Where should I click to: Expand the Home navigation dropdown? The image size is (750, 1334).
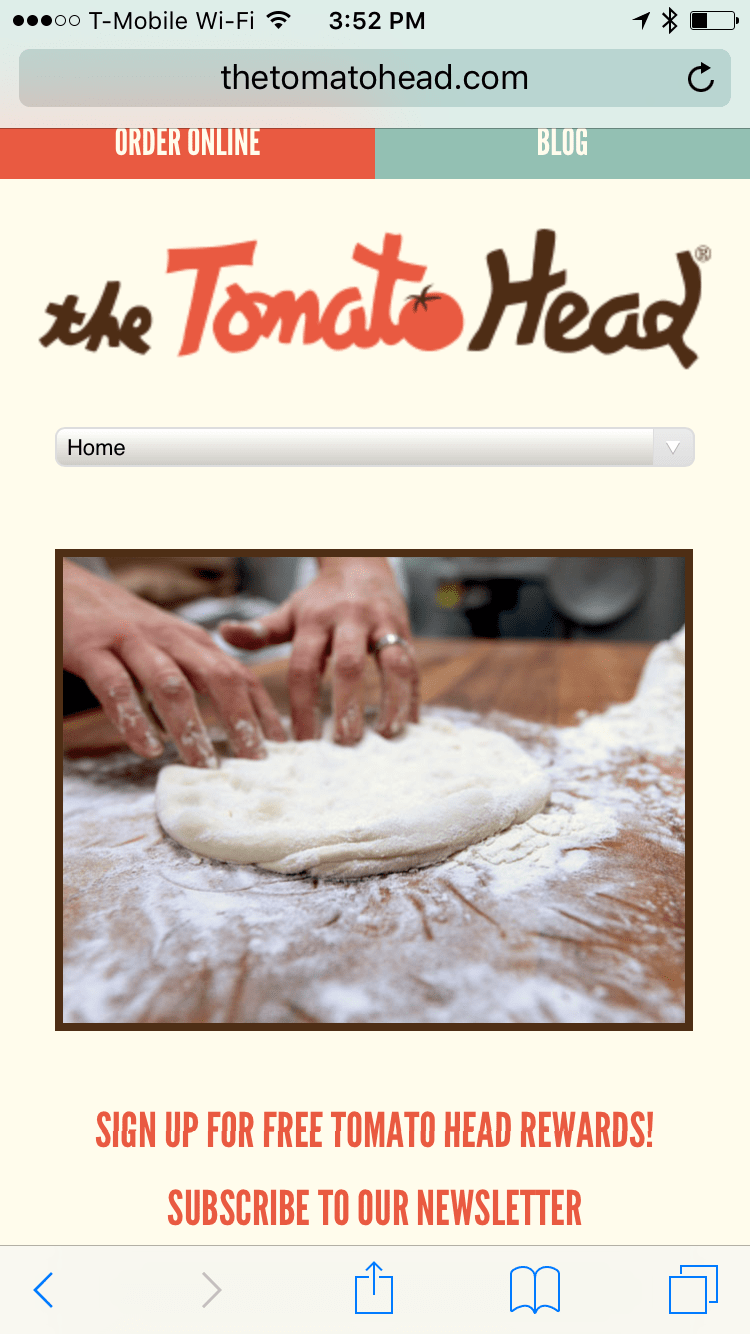click(x=374, y=447)
